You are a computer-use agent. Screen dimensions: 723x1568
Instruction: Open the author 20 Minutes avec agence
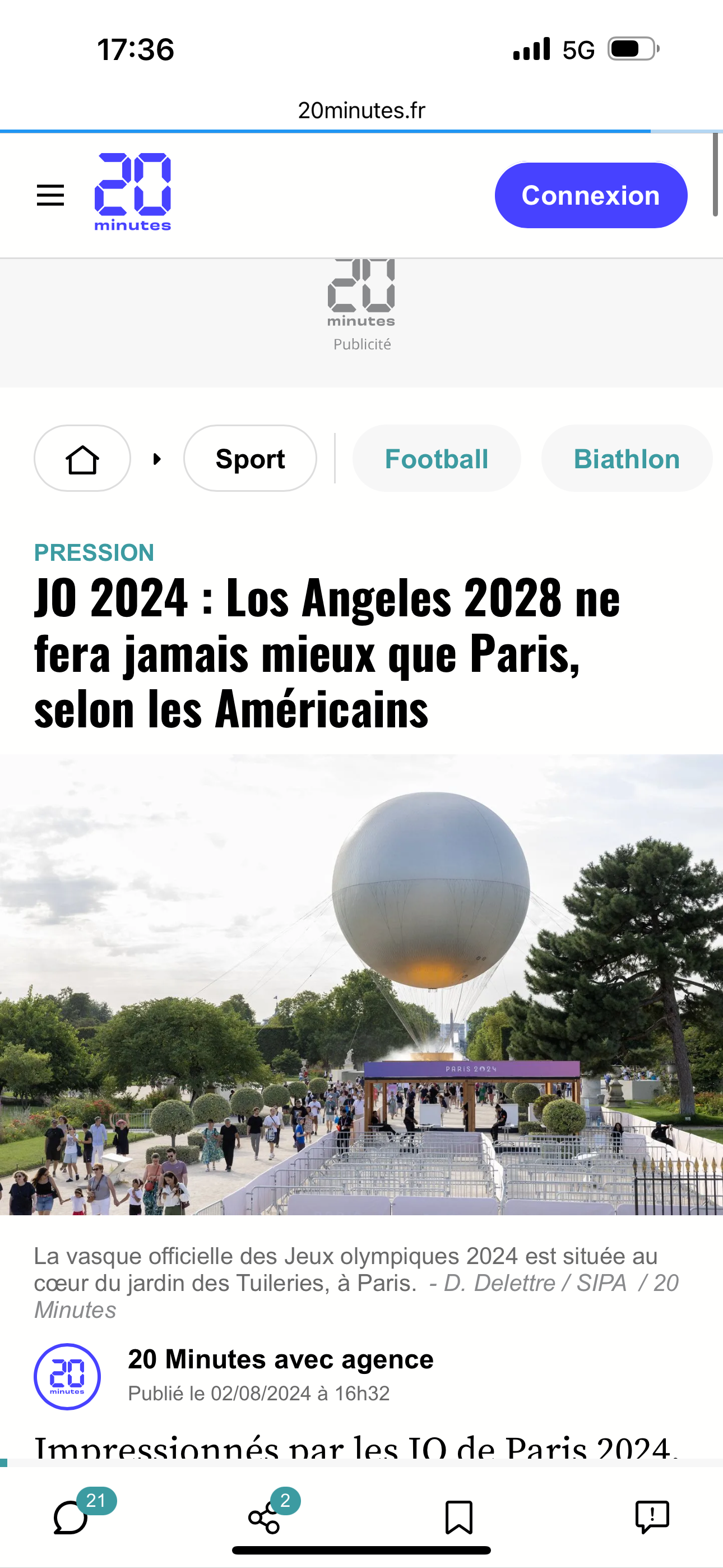(x=280, y=1359)
